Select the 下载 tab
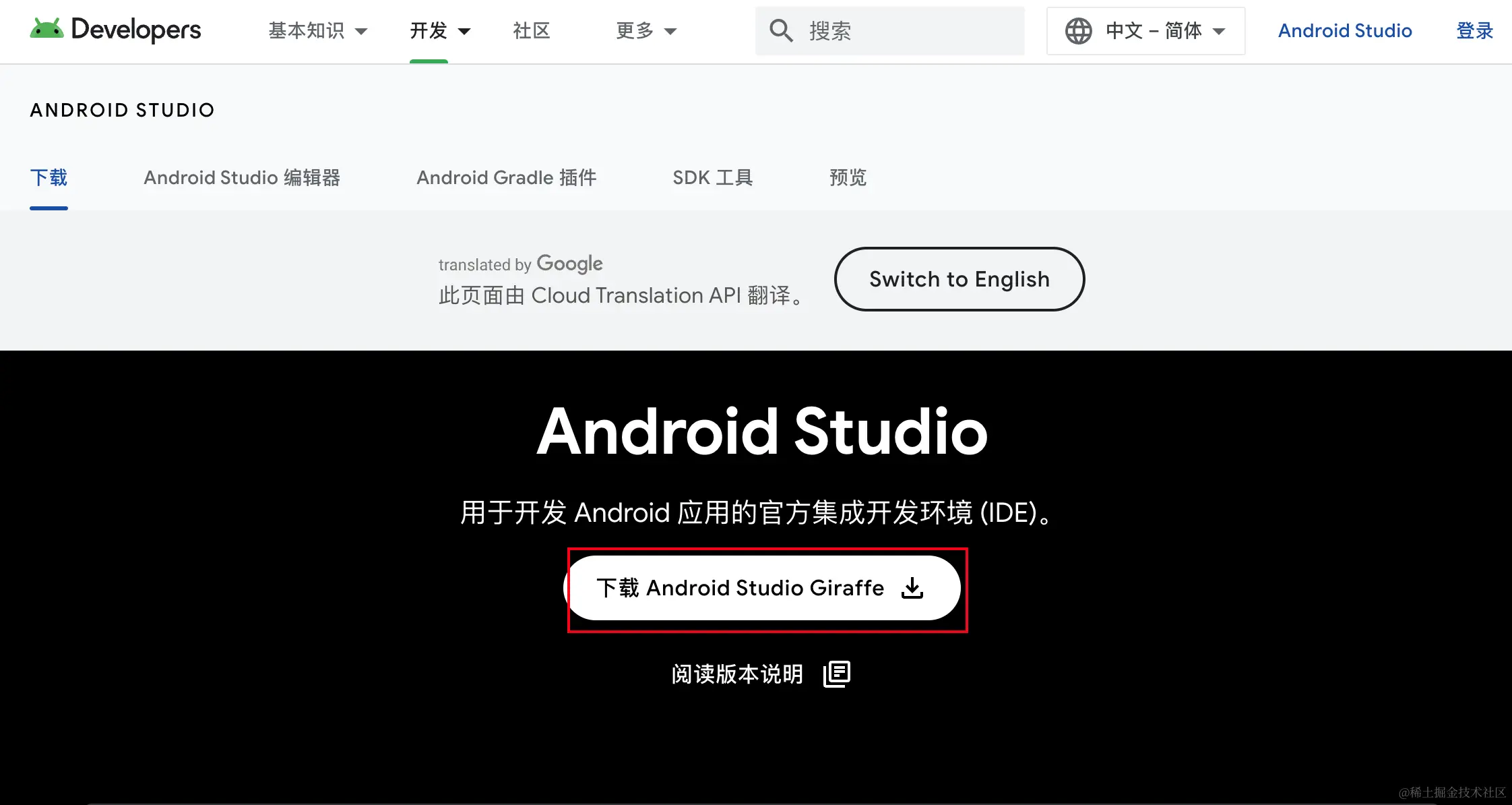 tap(49, 178)
